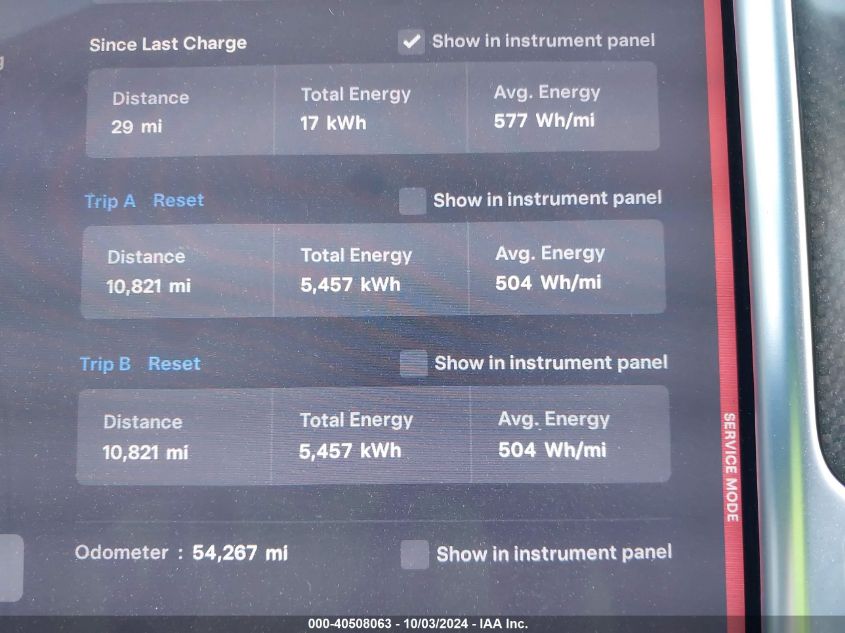The image size is (845, 633).
Task: Show Odometer in instrument panel
Action: pyautogui.click(x=415, y=554)
